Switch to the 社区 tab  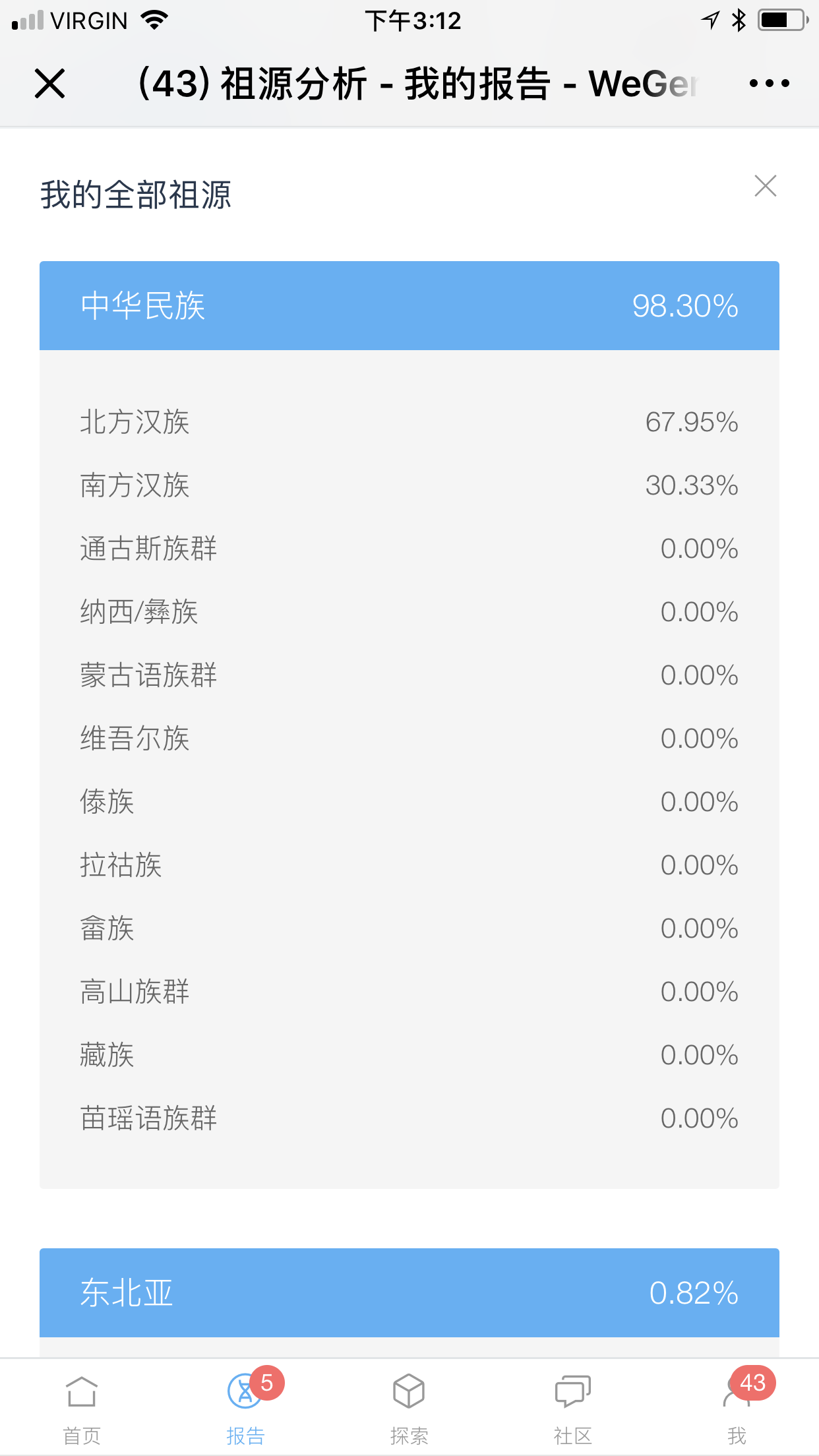pyautogui.click(x=572, y=1409)
